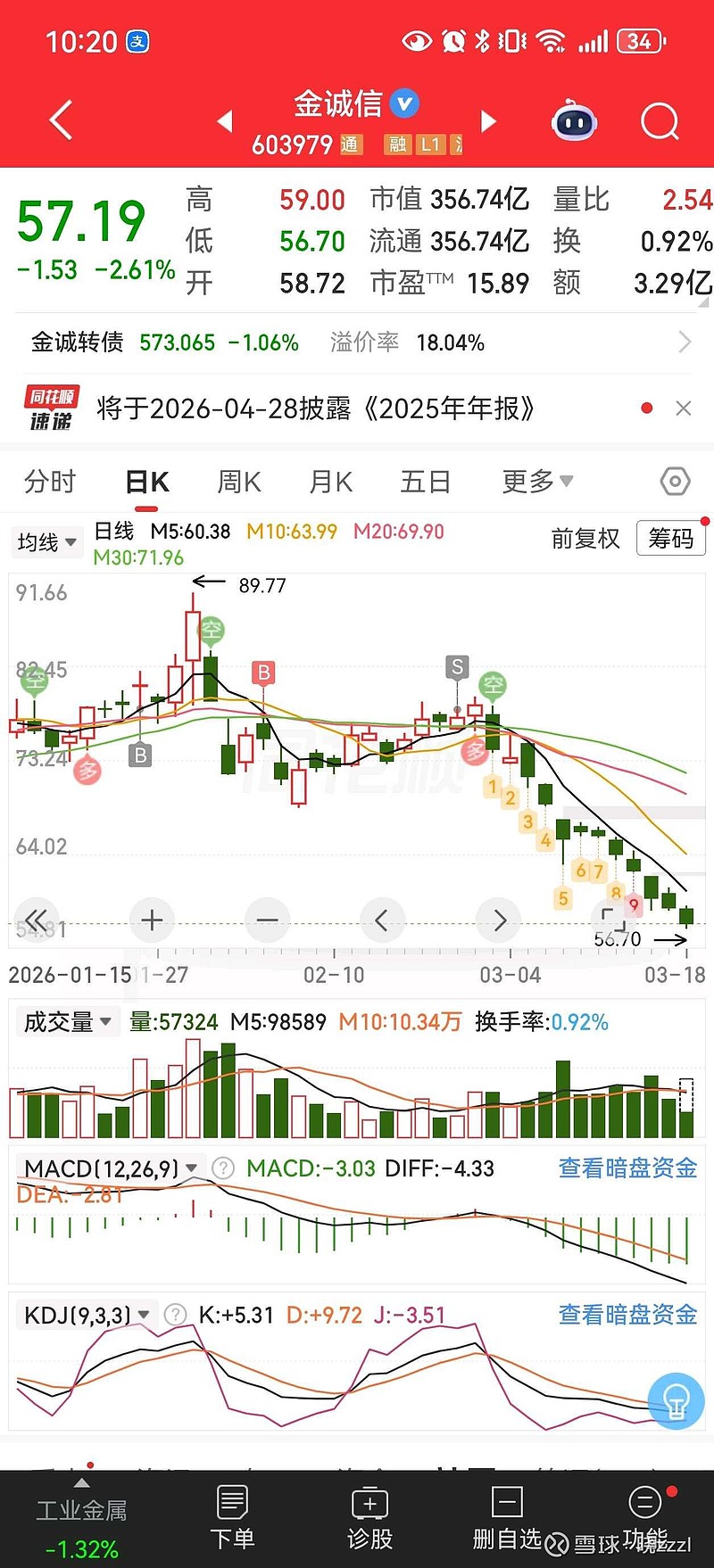
Task: Zoom in the chart with plus button
Action: tap(152, 920)
